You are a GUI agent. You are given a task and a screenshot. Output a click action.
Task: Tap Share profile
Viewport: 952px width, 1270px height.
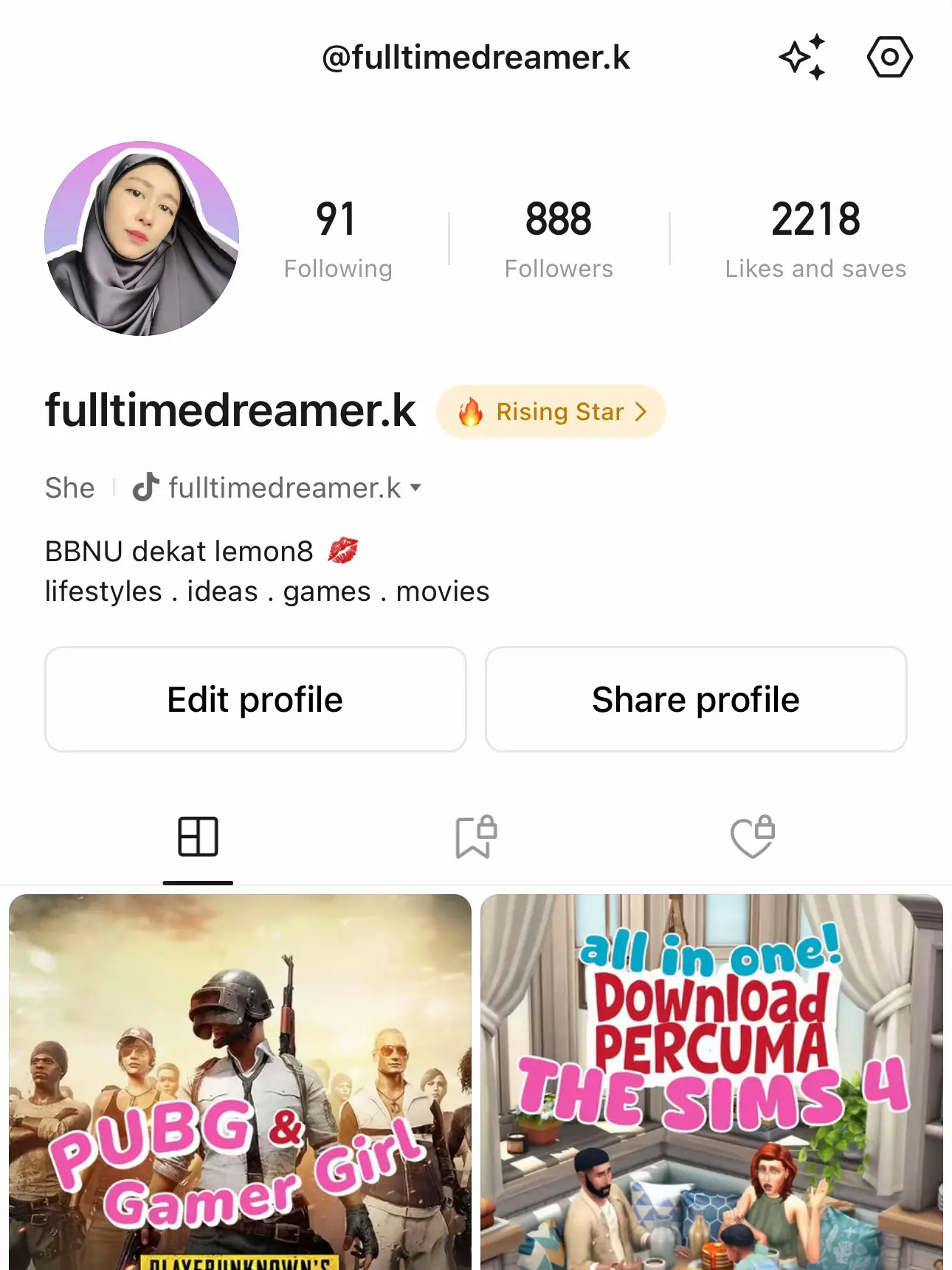pyautogui.click(x=695, y=699)
